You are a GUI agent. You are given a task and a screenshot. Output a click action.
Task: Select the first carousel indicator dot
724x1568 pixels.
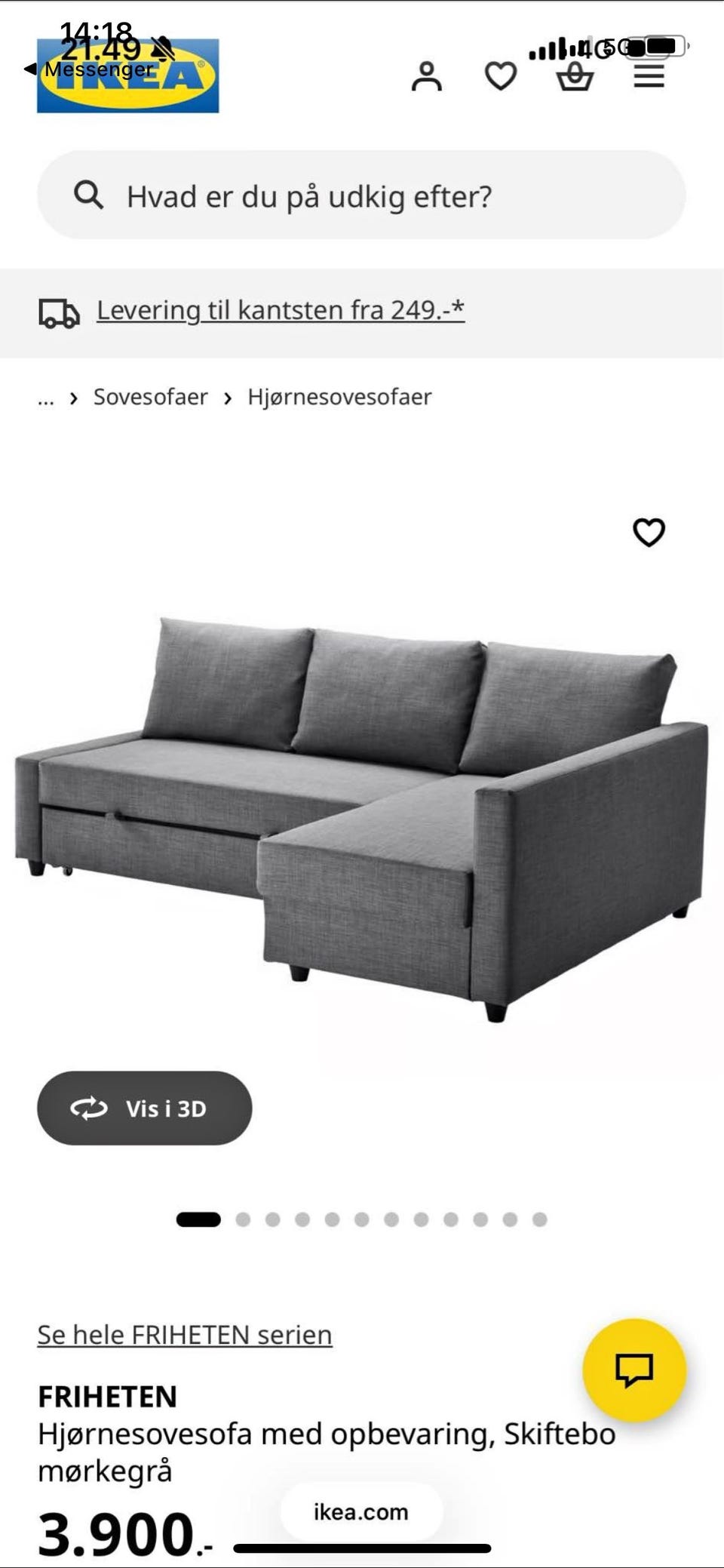point(198,1220)
